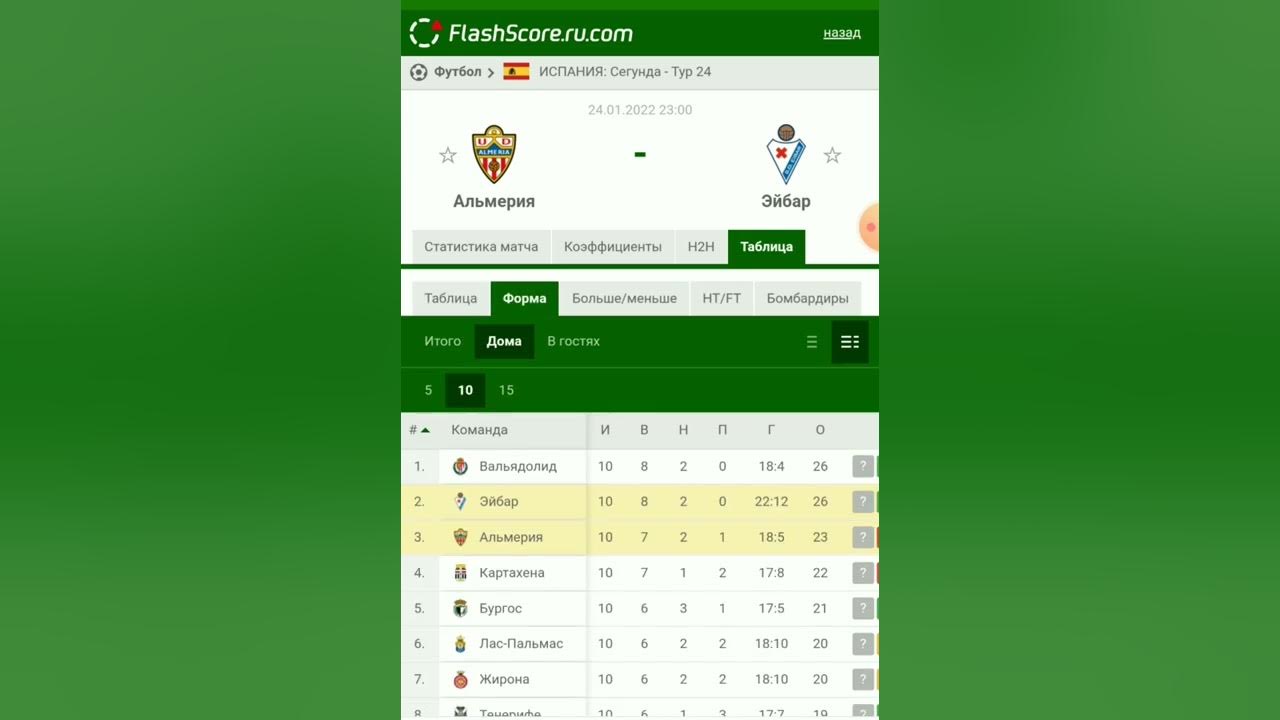Screen dimensions: 1280x720
Task: Open Вальядолид team row
Action: 517,466
